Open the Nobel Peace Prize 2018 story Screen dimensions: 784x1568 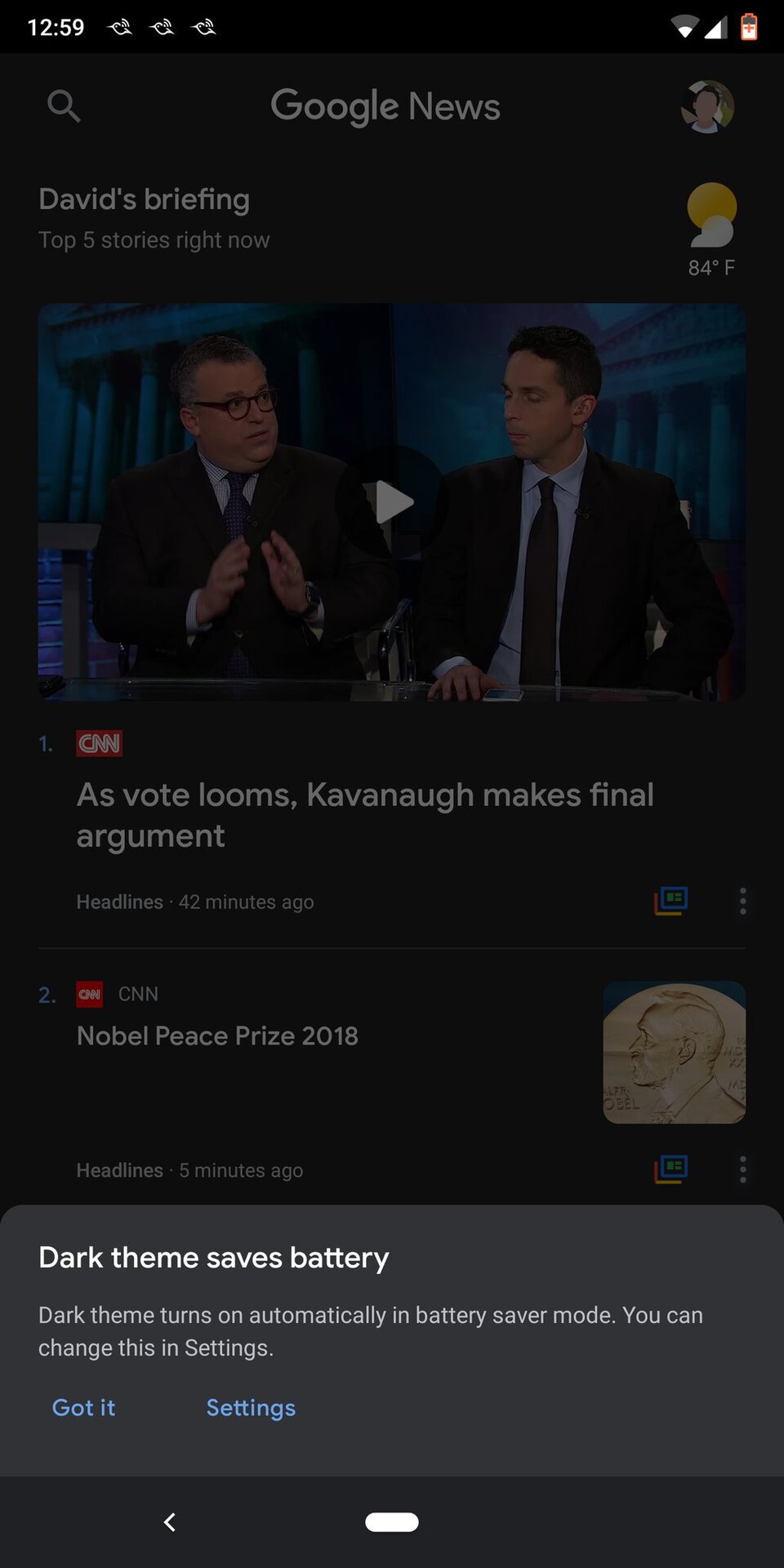[x=217, y=1036]
